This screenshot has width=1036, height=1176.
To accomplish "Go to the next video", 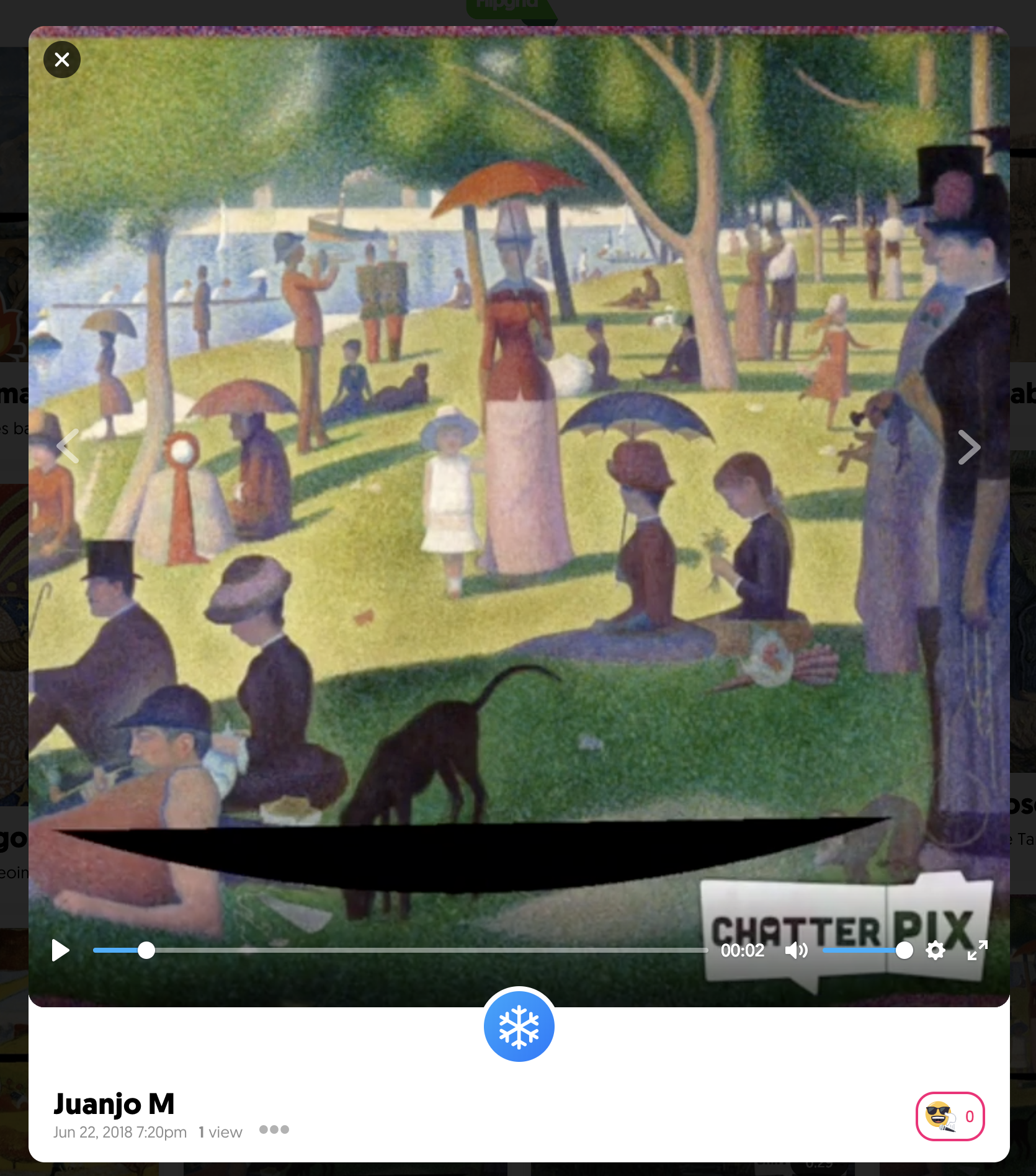I will [968, 447].
